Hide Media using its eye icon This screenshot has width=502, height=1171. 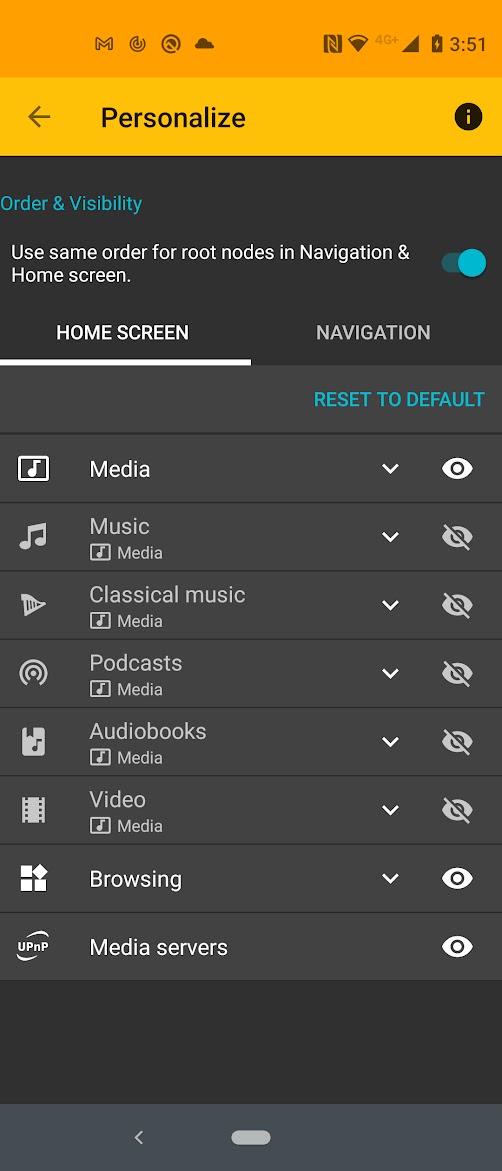pyautogui.click(x=457, y=468)
